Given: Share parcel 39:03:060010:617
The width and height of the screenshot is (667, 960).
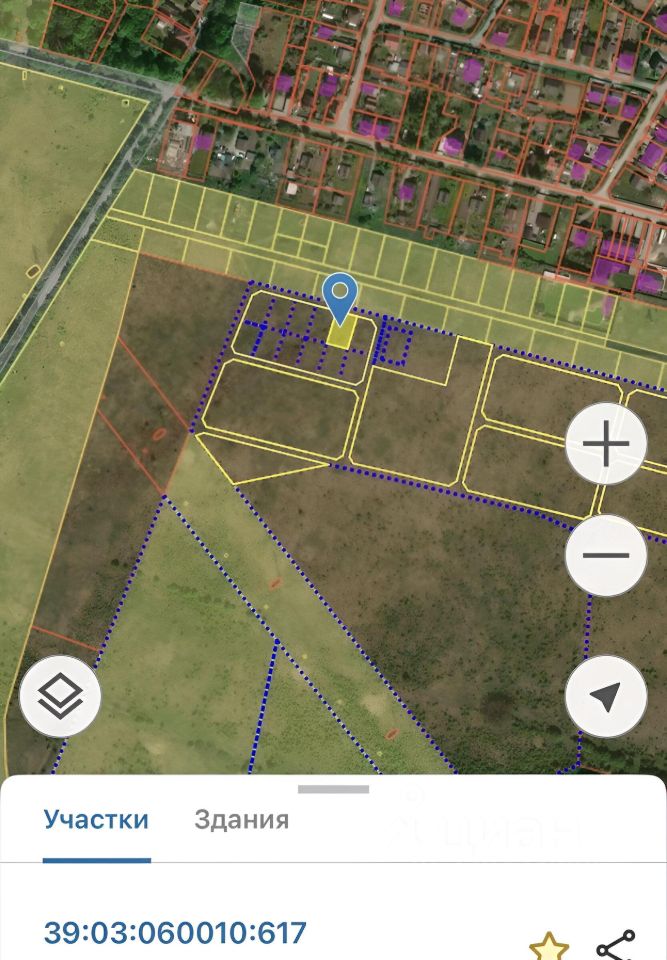Looking at the screenshot, I should tap(616, 945).
